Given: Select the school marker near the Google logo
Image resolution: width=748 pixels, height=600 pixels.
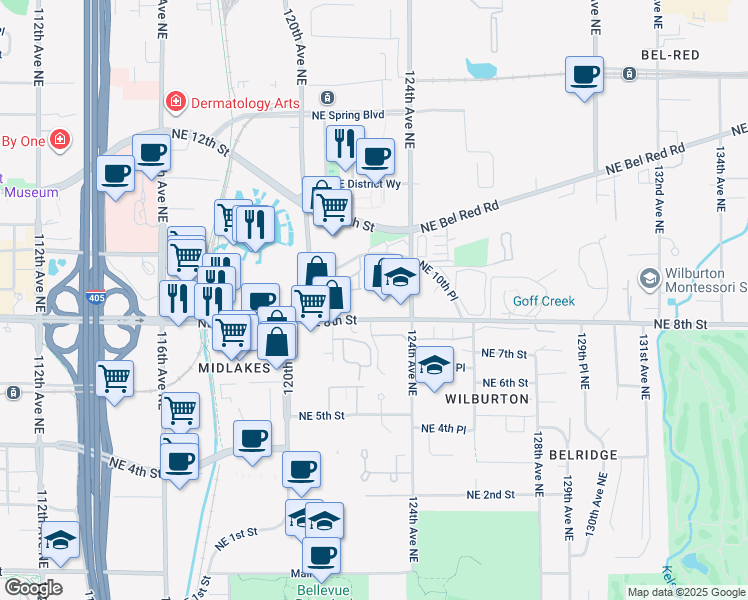Looking at the screenshot, I should pyautogui.click(x=61, y=541).
